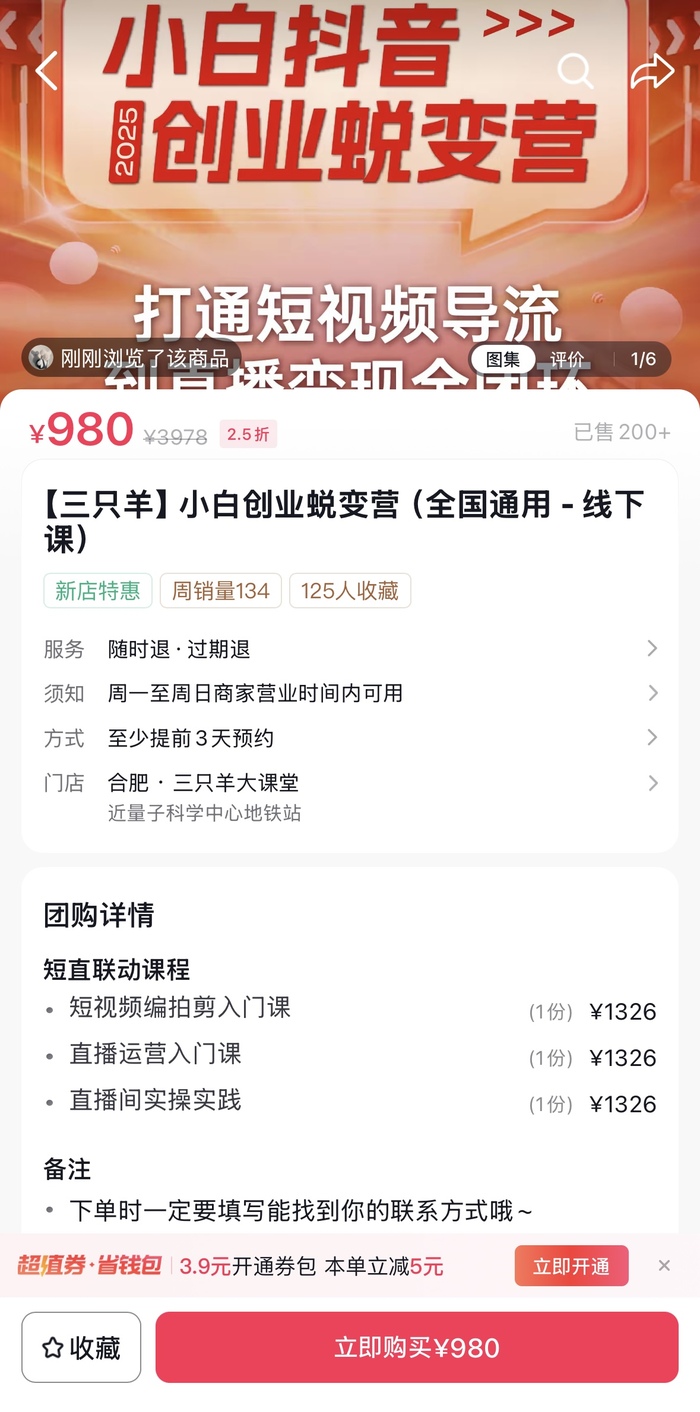
Task: Add this course to 收藏
Action: pos(81,1347)
